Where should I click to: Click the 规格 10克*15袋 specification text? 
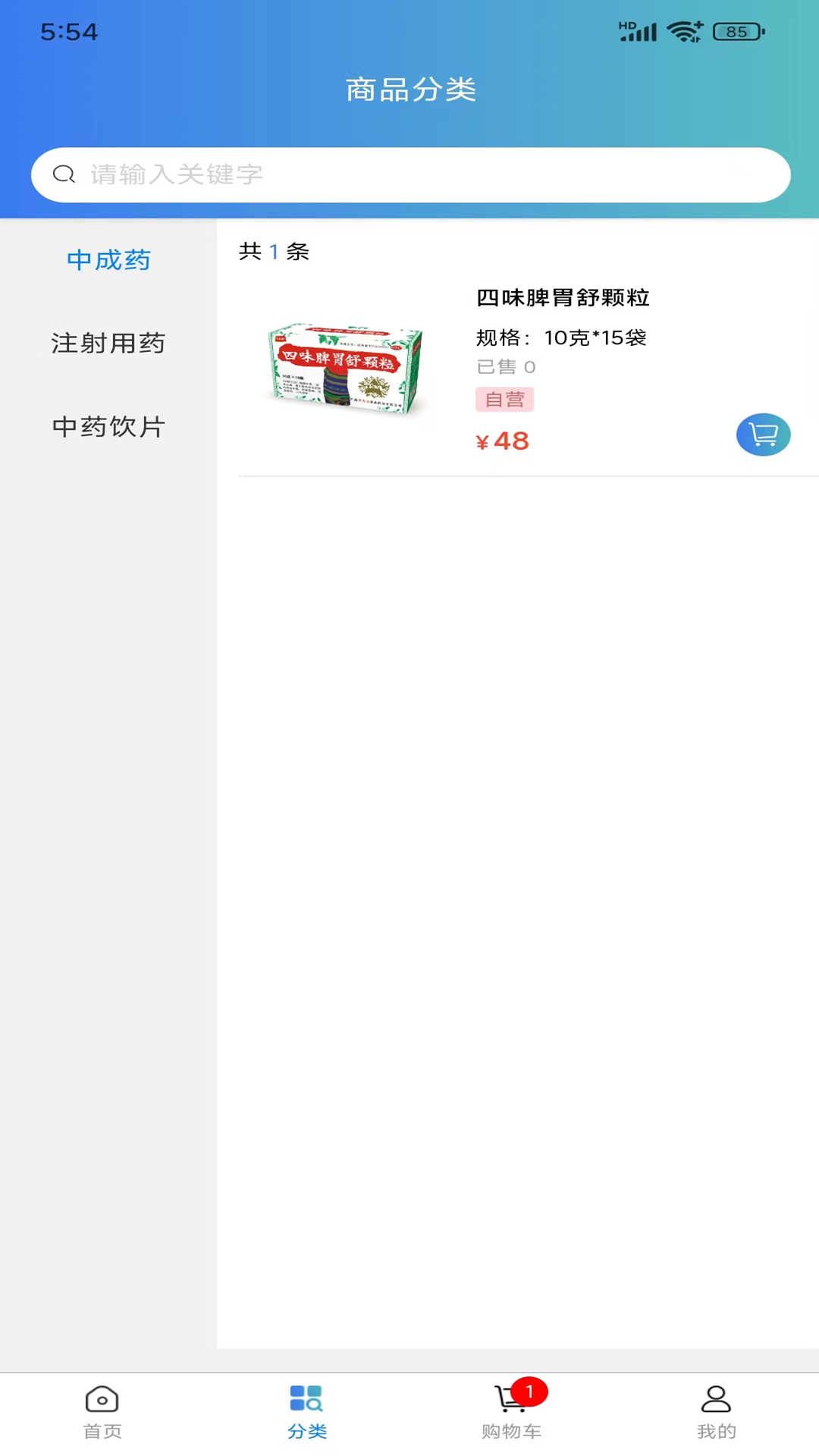click(564, 338)
